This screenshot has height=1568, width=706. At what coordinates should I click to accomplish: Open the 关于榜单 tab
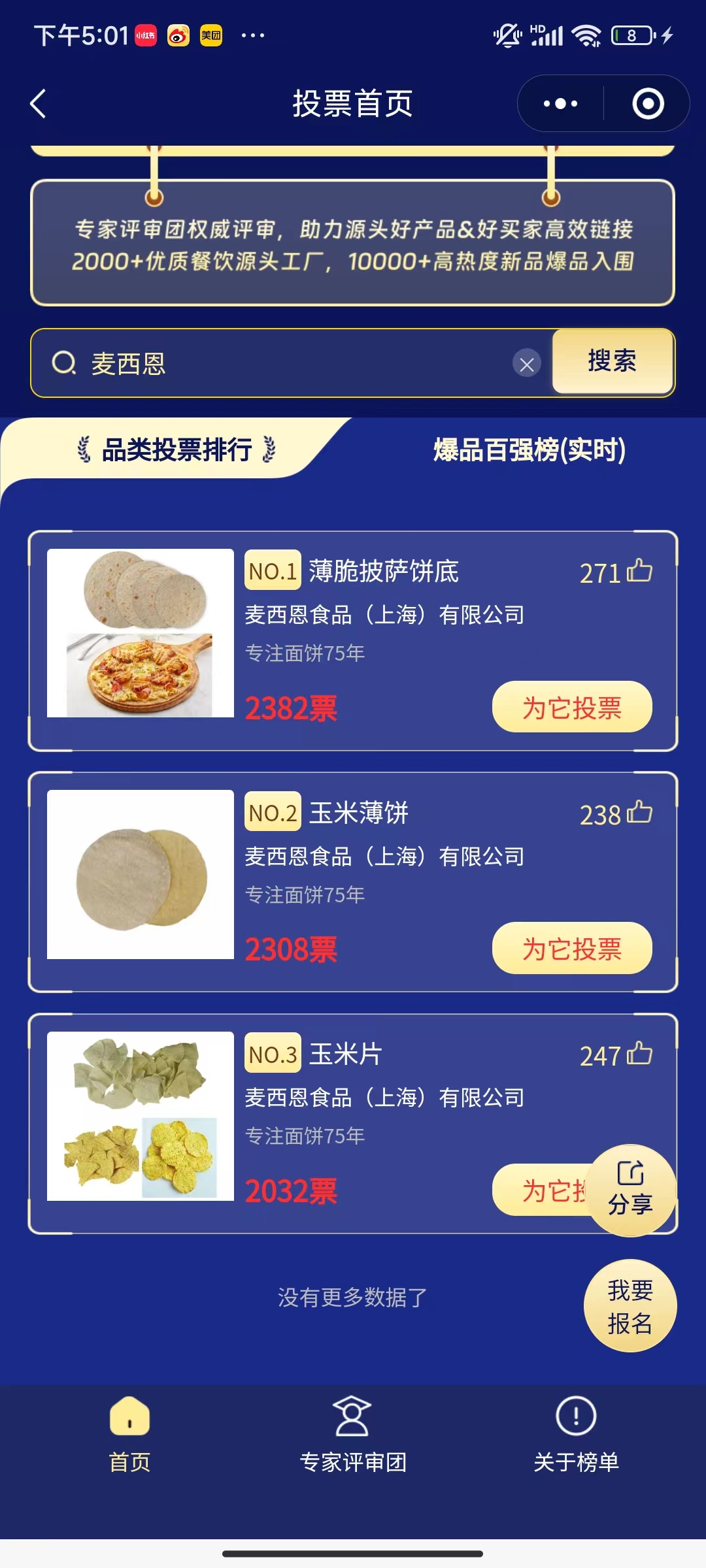(576, 1434)
